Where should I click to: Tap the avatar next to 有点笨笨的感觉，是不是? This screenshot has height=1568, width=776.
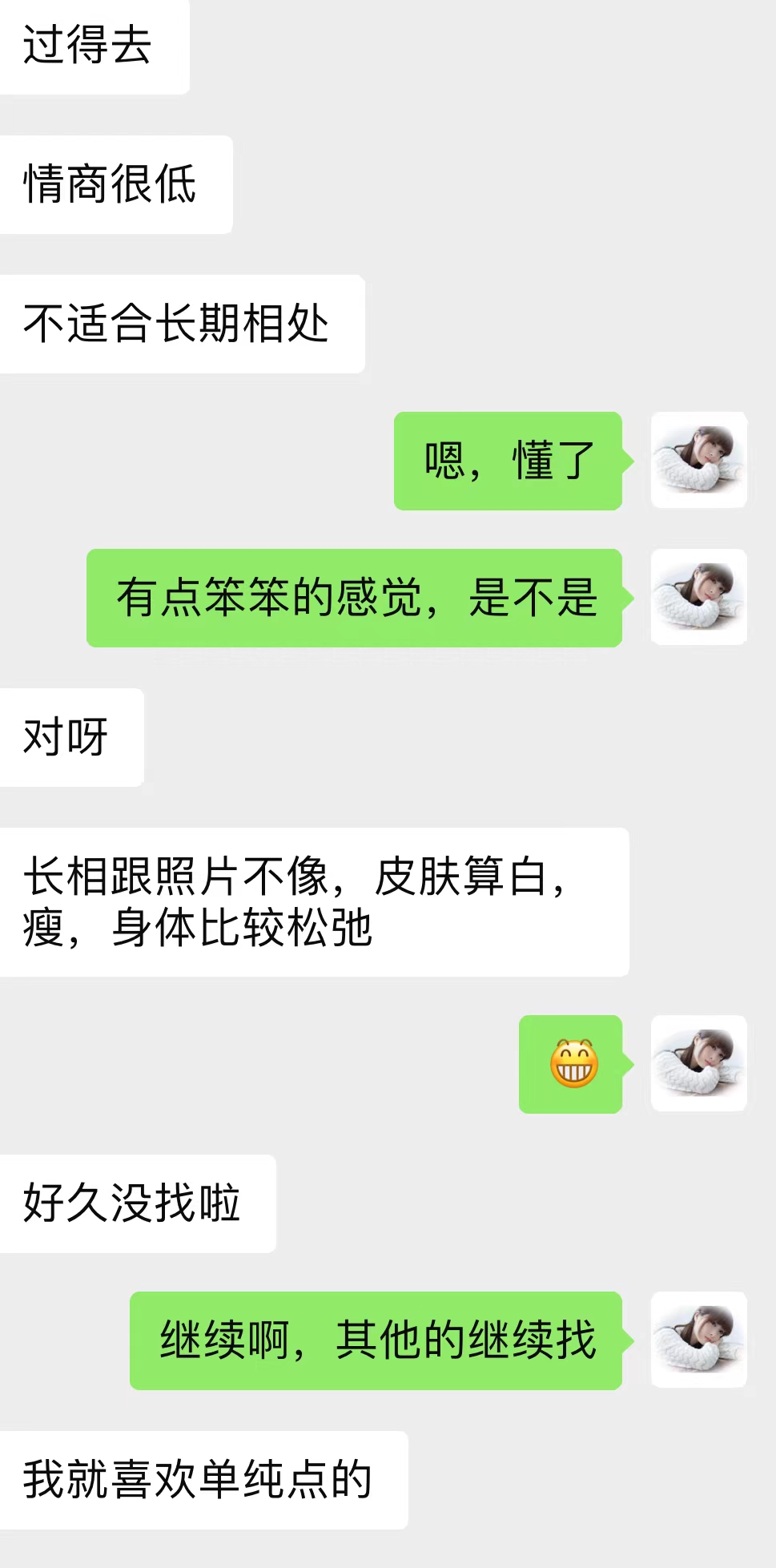698,597
